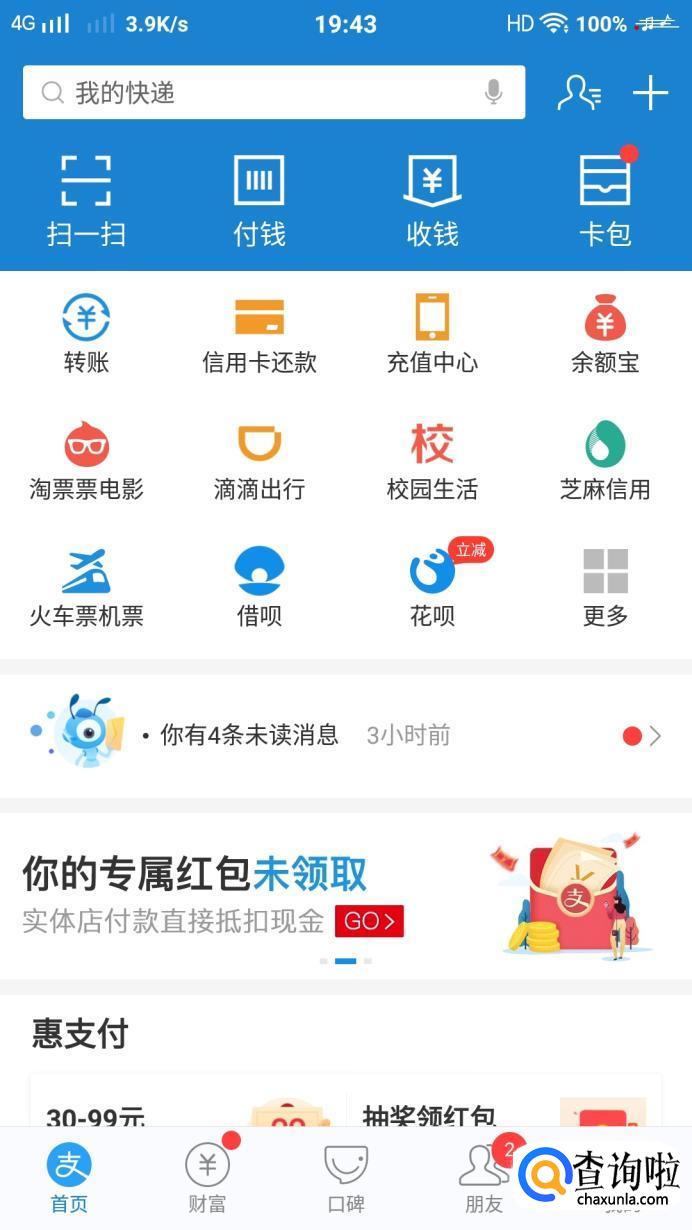The image size is (692, 1230).
Task: Open 充值中心
Action: (x=432, y=333)
